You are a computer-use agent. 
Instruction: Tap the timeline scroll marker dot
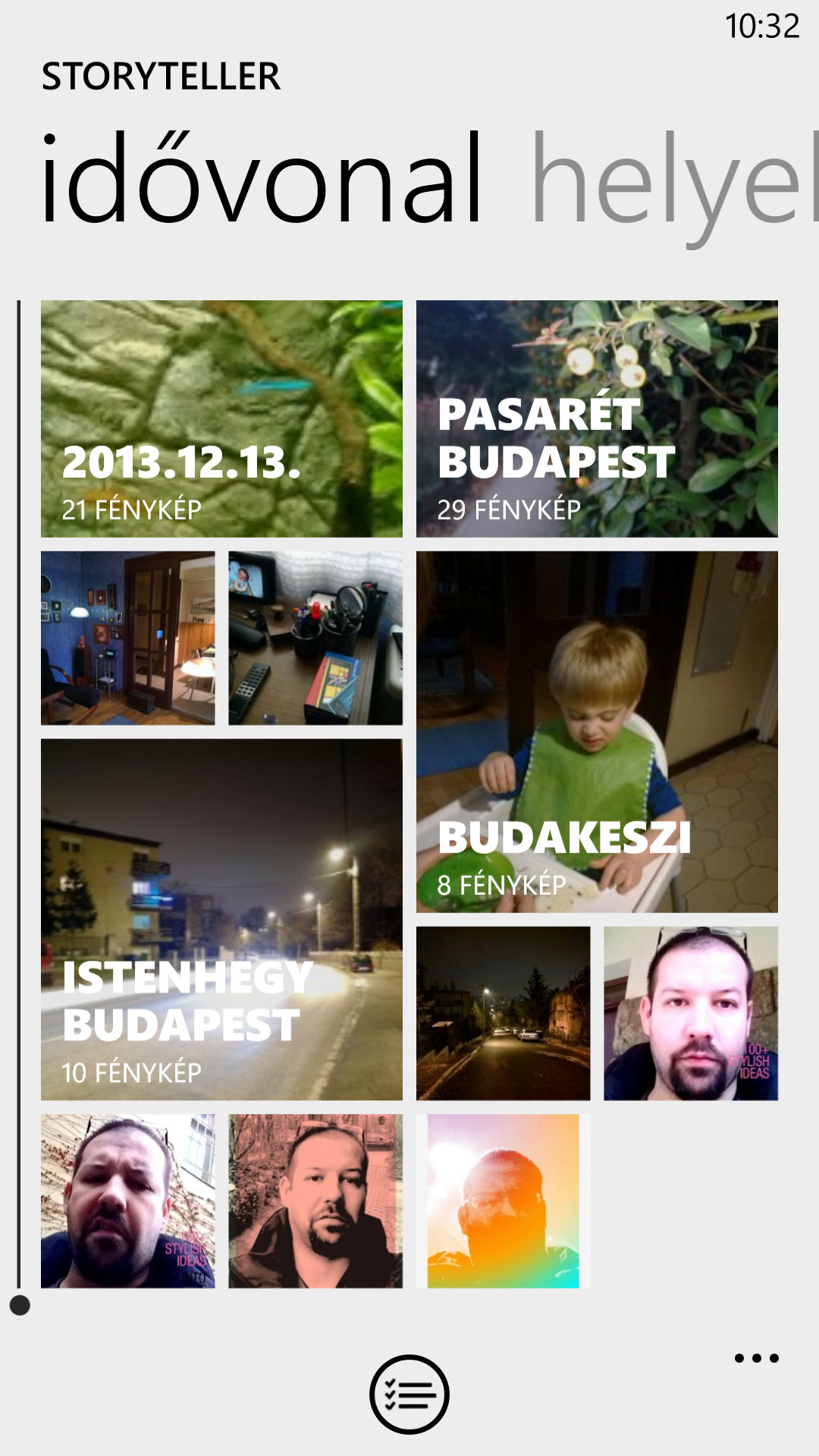click(20, 1305)
